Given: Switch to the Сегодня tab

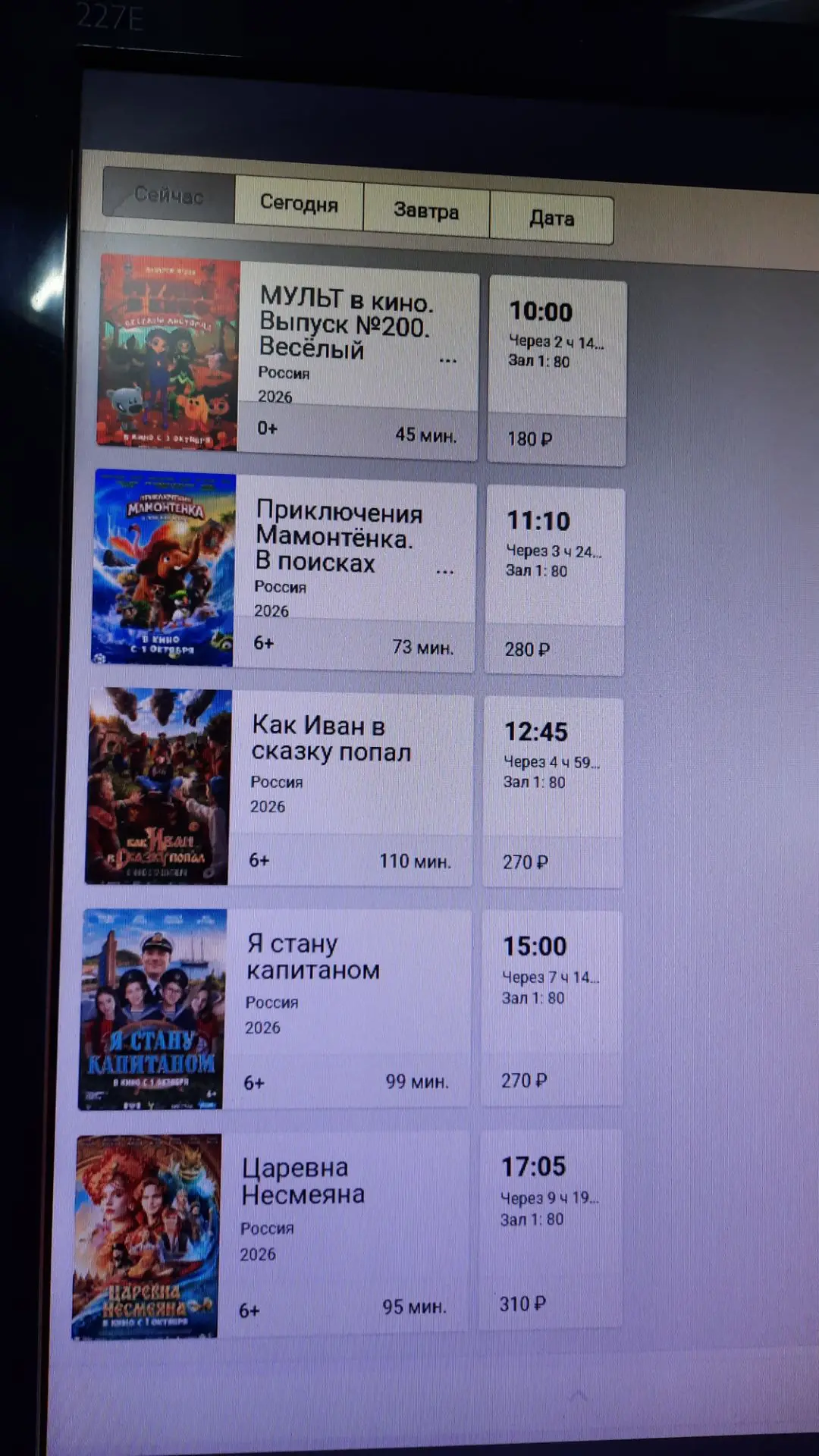Looking at the screenshot, I should click(x=299, y=202).
